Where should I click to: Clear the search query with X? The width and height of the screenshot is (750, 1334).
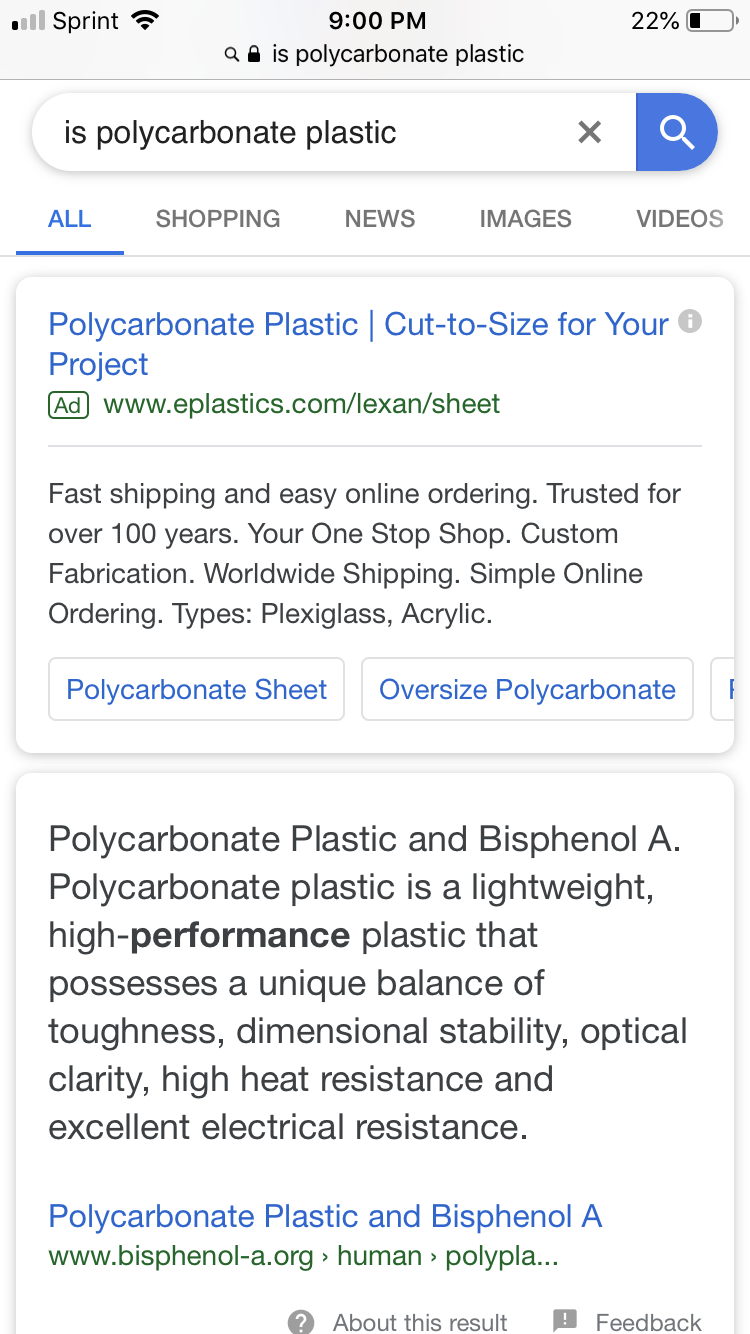(590, 132)
